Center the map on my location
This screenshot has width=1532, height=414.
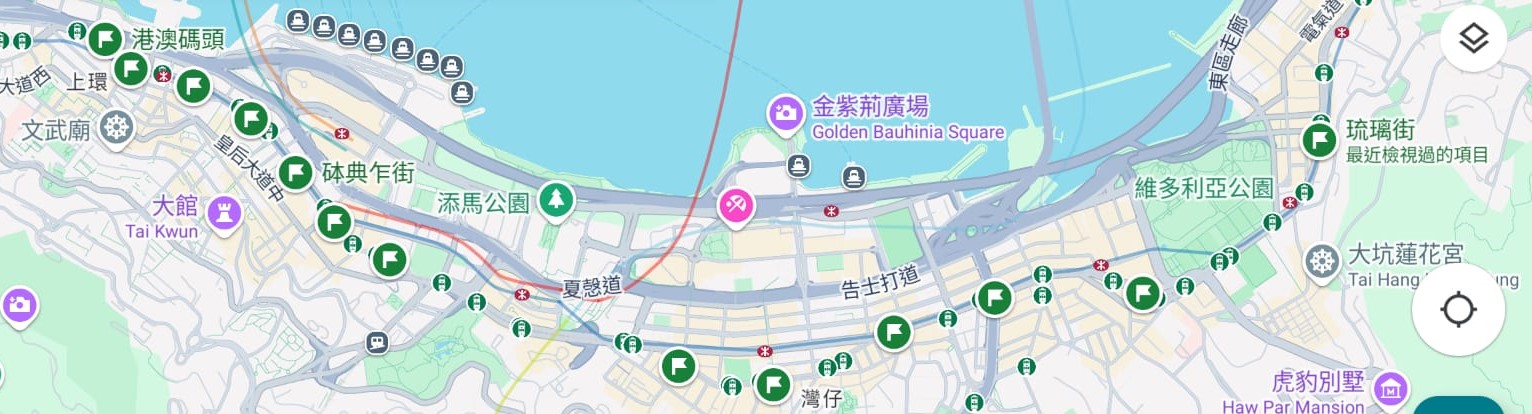tap(1458, 309)
